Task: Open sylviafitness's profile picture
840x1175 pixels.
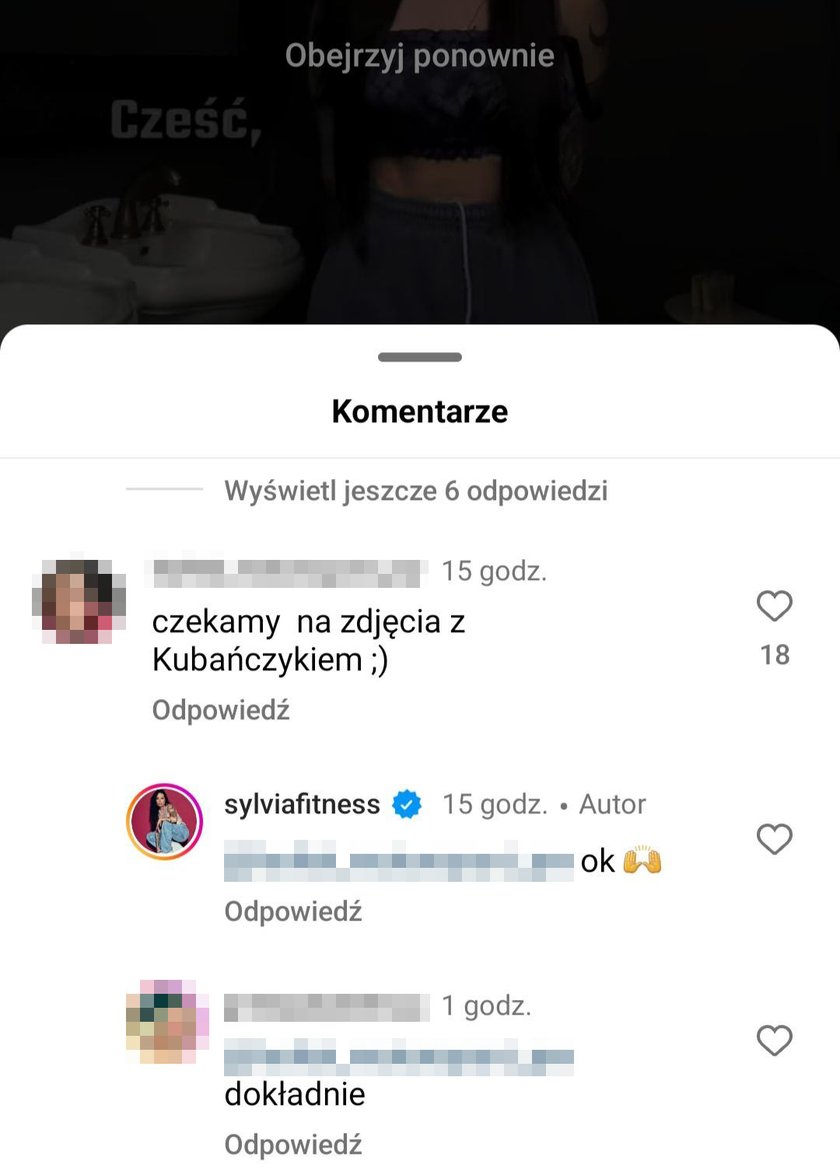Action: coord(164,822)
